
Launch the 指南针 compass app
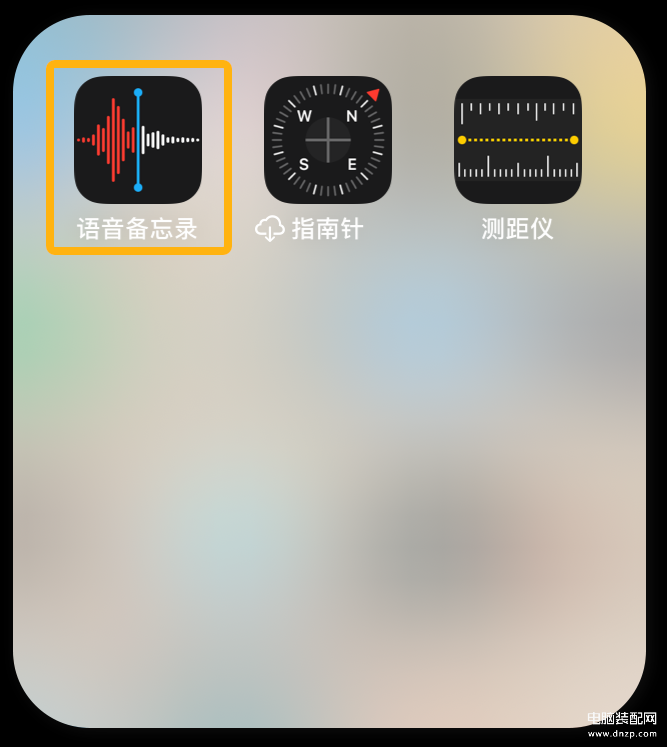328,140
